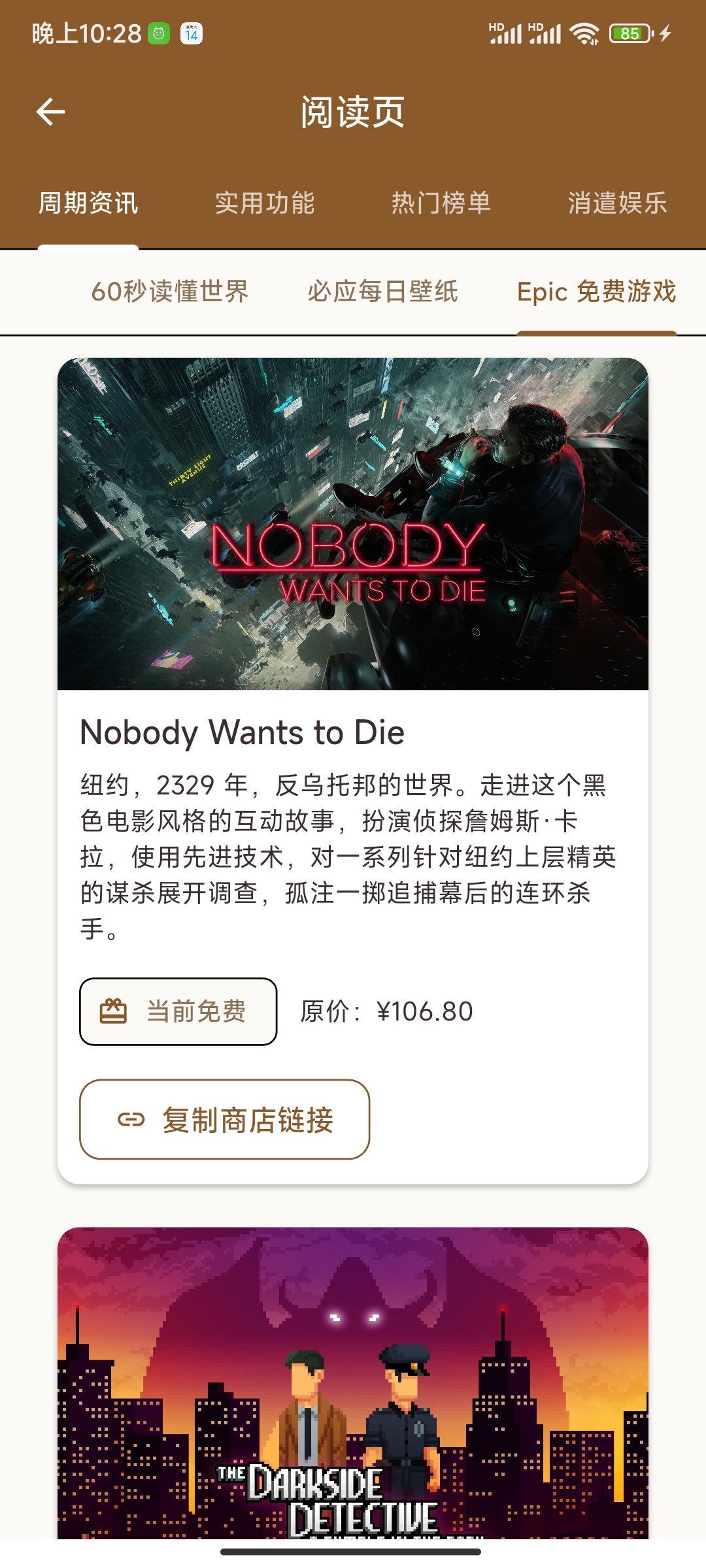Image resolution: width=706 pixels, height=1568 pixels.
Task: Select the 消遣娱乐 tab
Action: 617,203
